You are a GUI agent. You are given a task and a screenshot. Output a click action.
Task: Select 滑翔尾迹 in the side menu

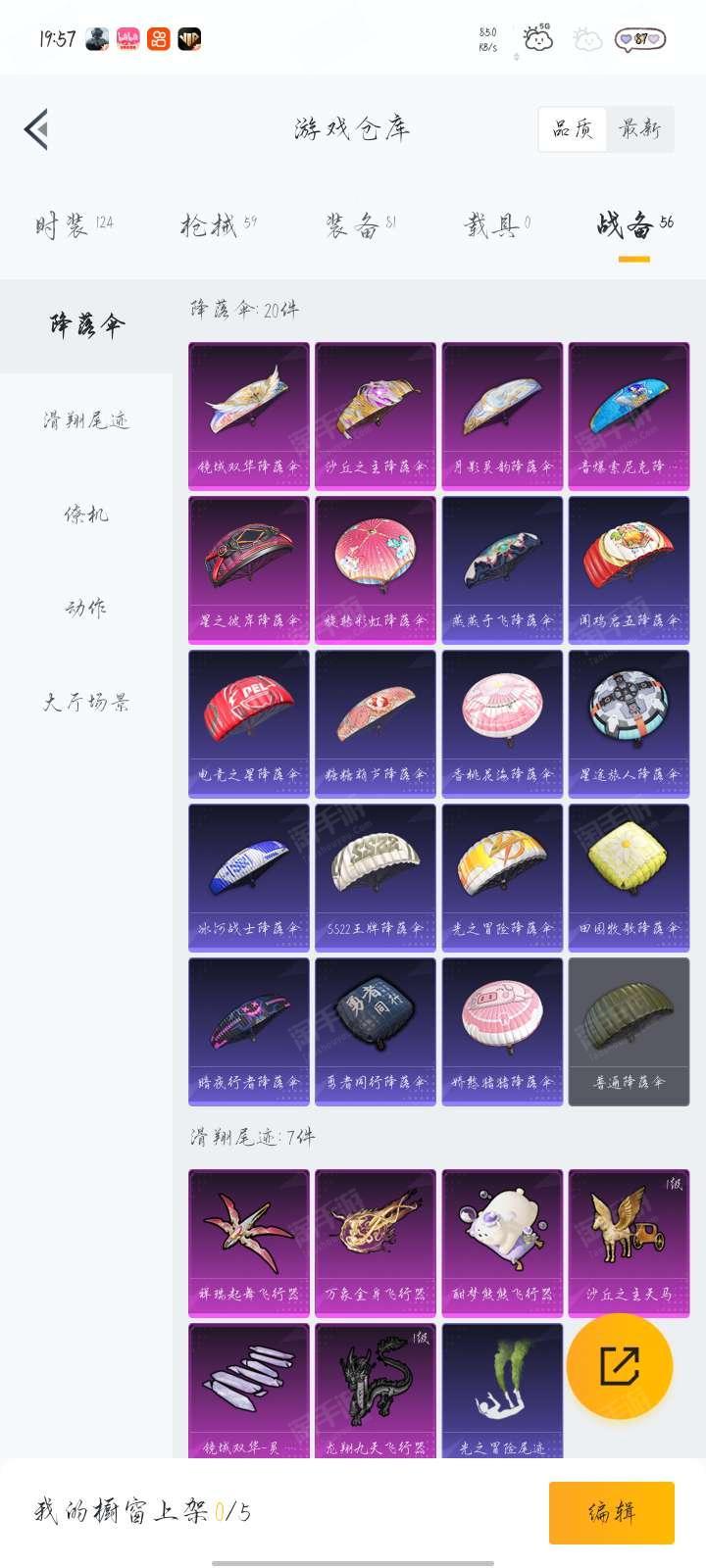86,420
